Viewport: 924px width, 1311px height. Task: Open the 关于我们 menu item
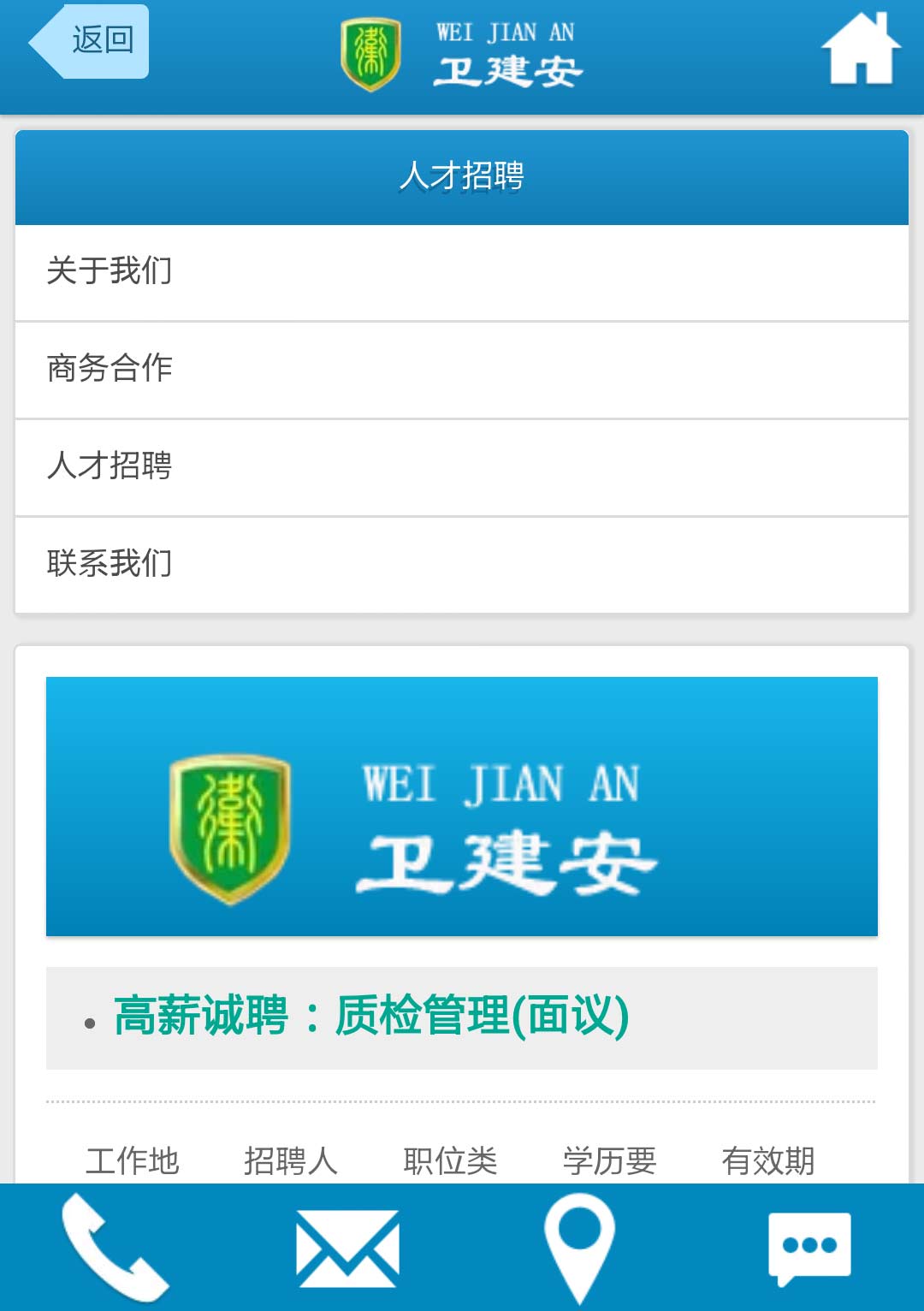462,272
